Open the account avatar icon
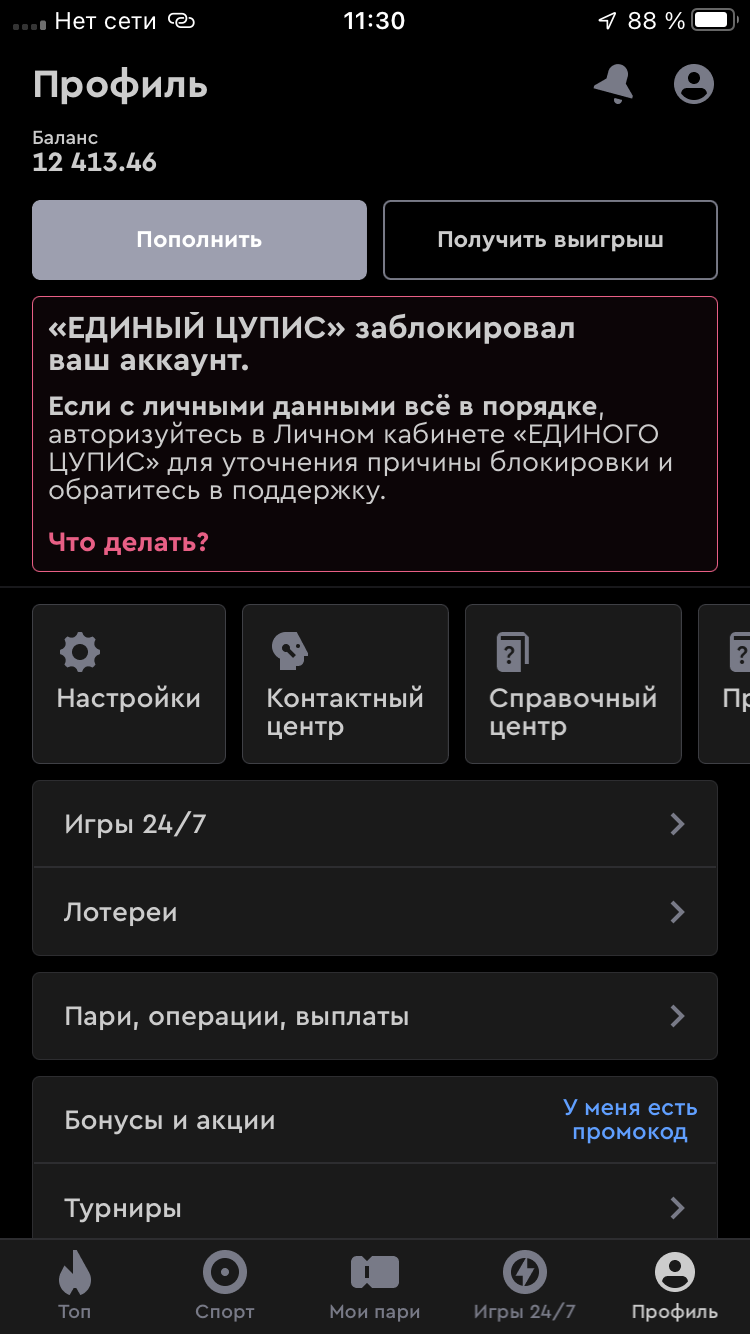This screenshot has width=750, height=1334. pos(693,85)
